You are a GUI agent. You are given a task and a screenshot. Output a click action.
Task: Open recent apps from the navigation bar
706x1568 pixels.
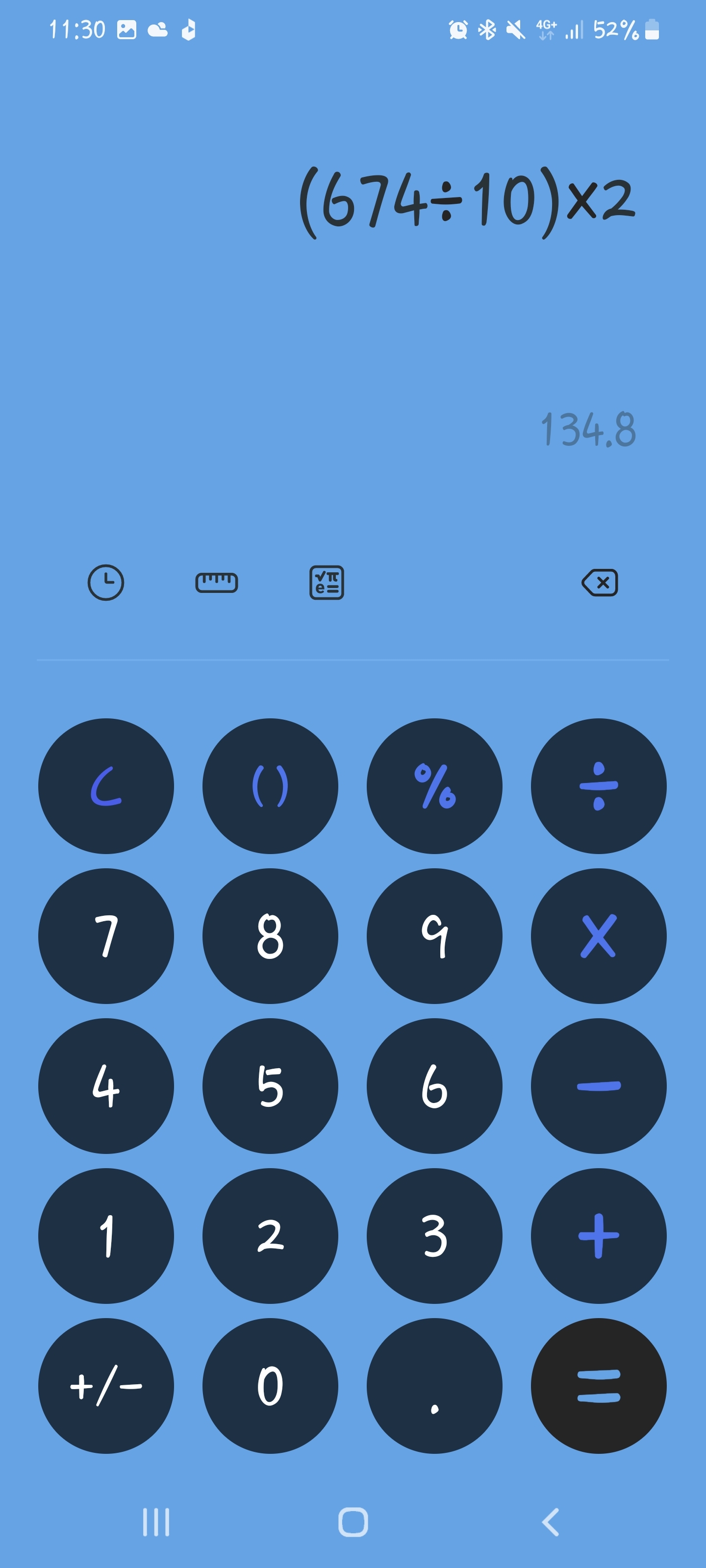tap(156, 1522)
